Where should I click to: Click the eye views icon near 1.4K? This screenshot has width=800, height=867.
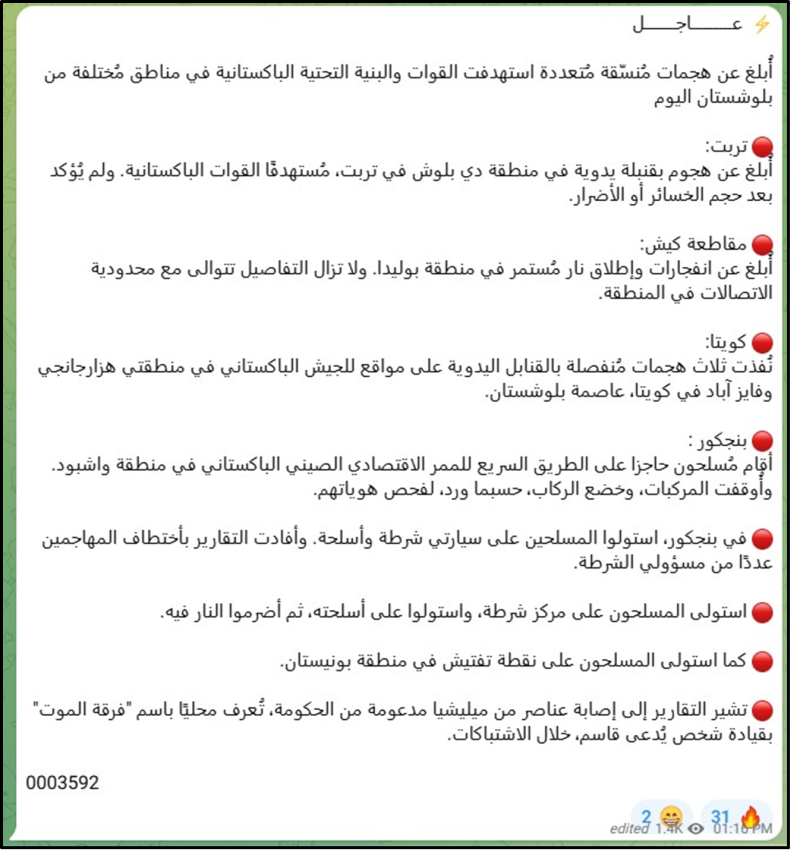[695, 829]
